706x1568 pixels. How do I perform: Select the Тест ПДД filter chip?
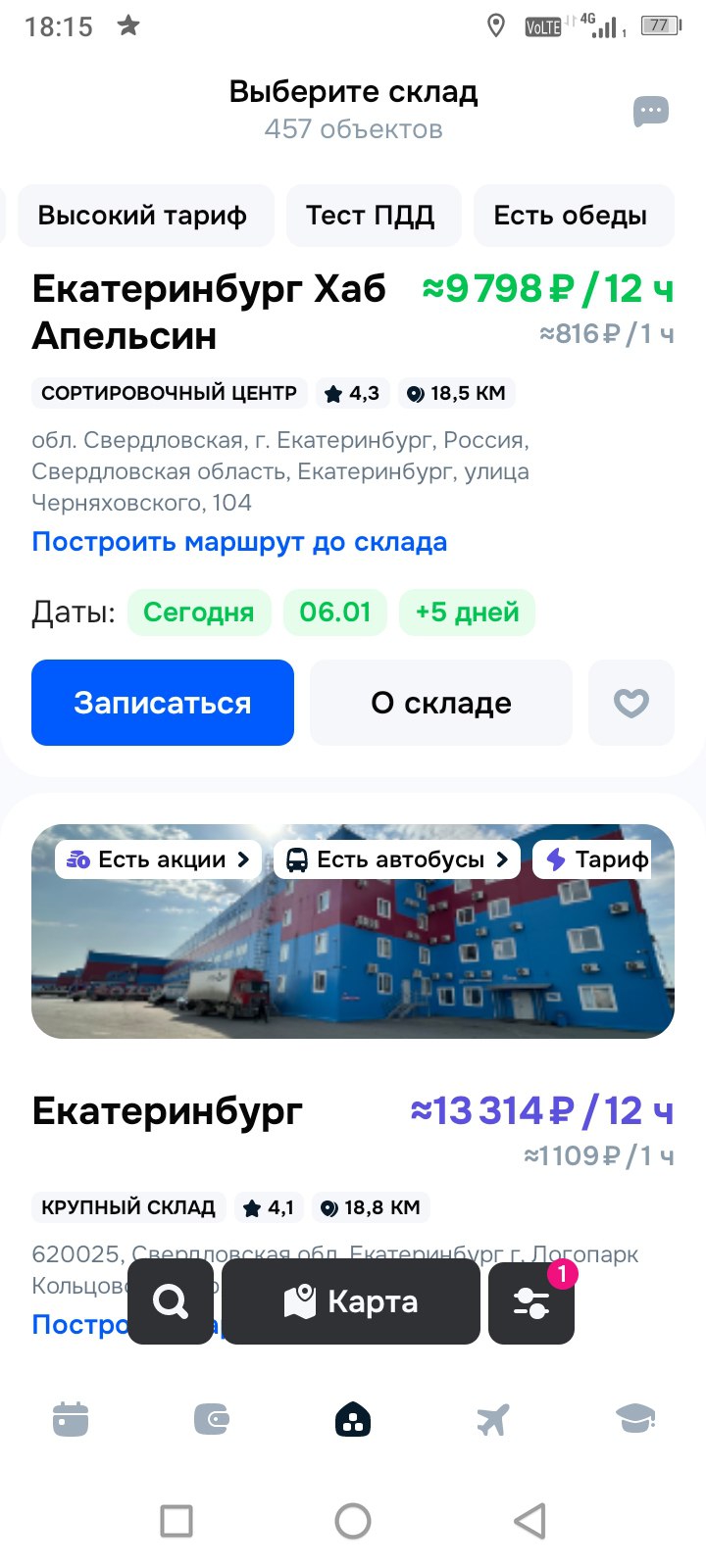pyautogui.click(x=370, y=216)
